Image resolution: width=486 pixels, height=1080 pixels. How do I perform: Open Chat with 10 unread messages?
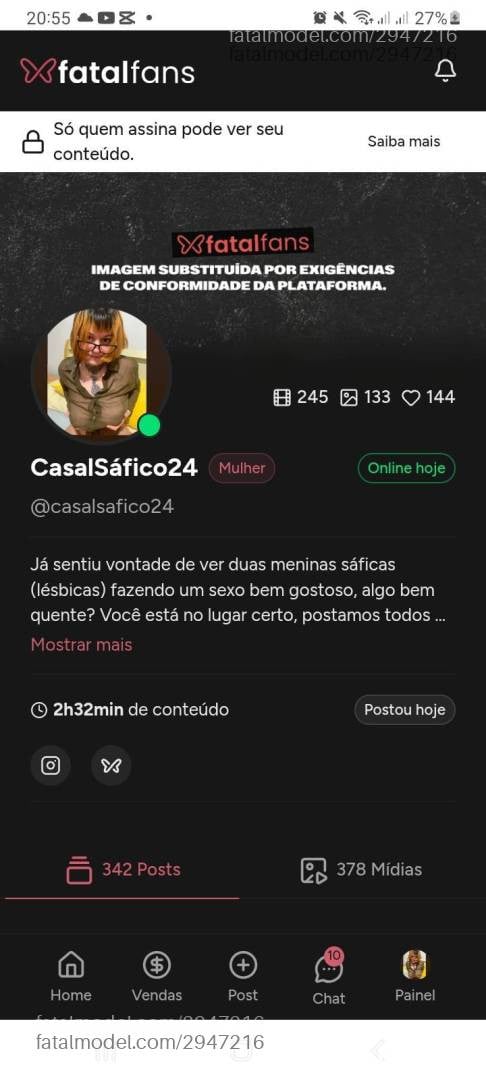[329, 977]
